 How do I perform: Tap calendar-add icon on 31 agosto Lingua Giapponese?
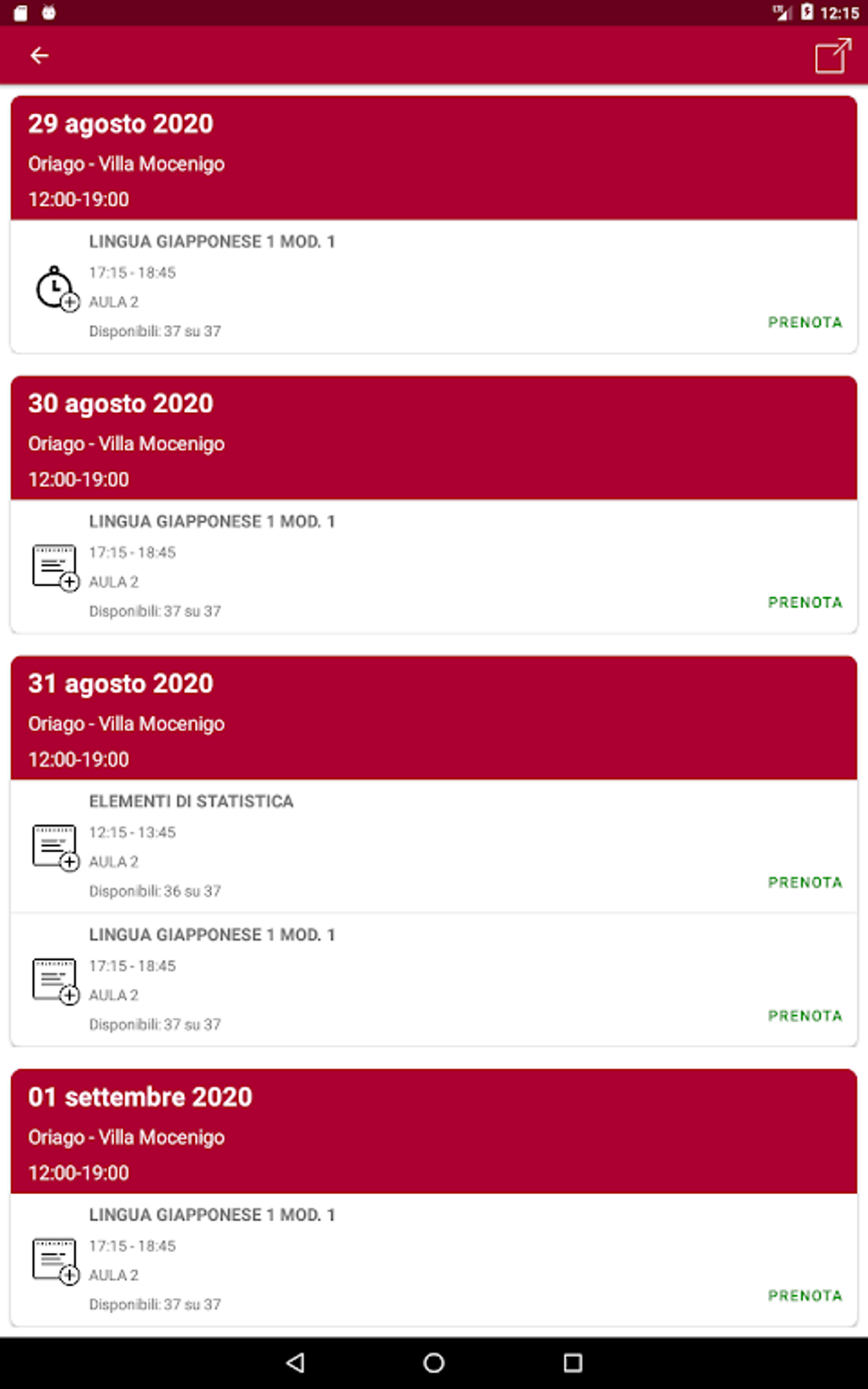click(x=56, y=981)
